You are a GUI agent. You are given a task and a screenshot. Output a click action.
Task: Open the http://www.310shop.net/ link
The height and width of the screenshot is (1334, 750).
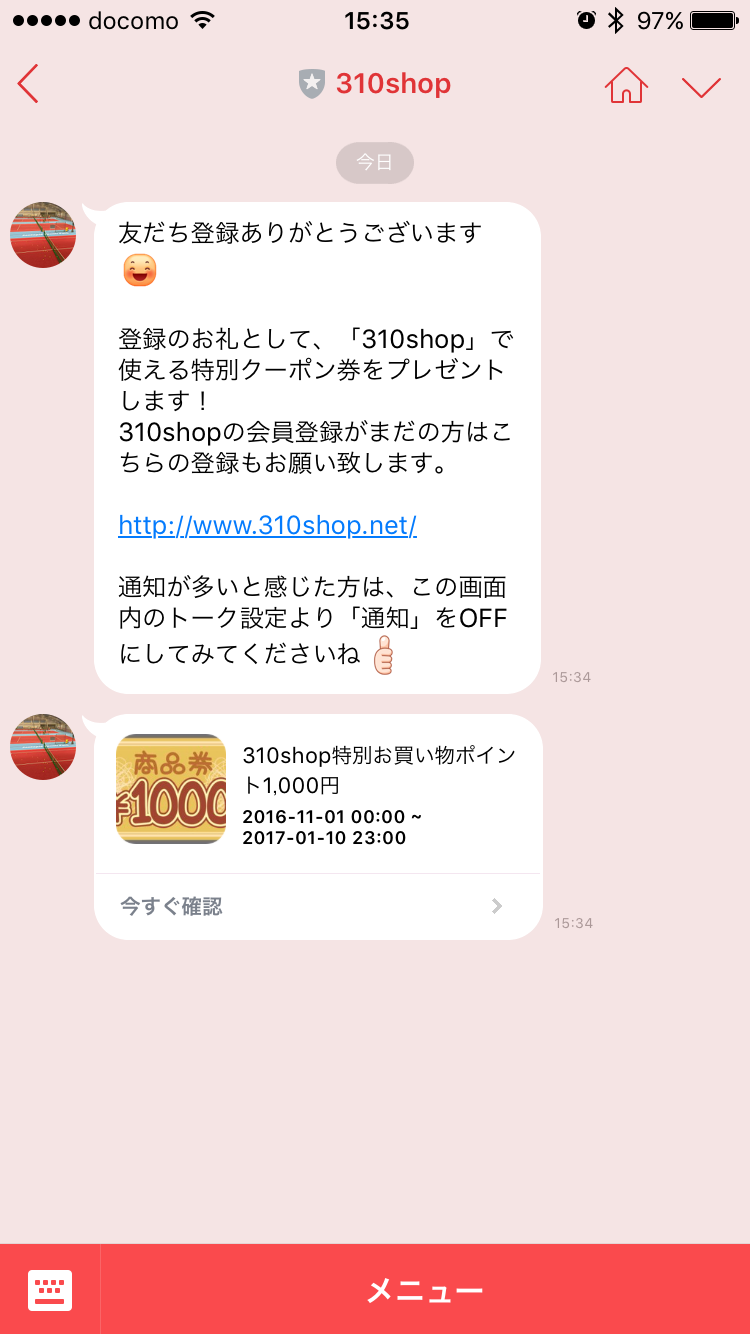tap(267, 525)
